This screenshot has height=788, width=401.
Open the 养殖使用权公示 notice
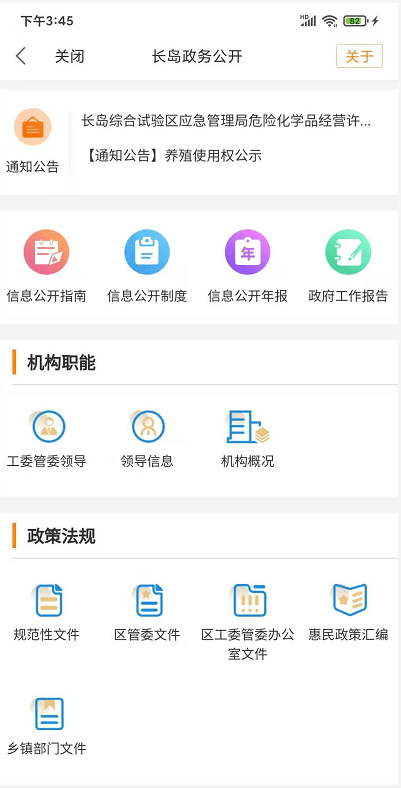pyautogui.click(x=172, y=155)
